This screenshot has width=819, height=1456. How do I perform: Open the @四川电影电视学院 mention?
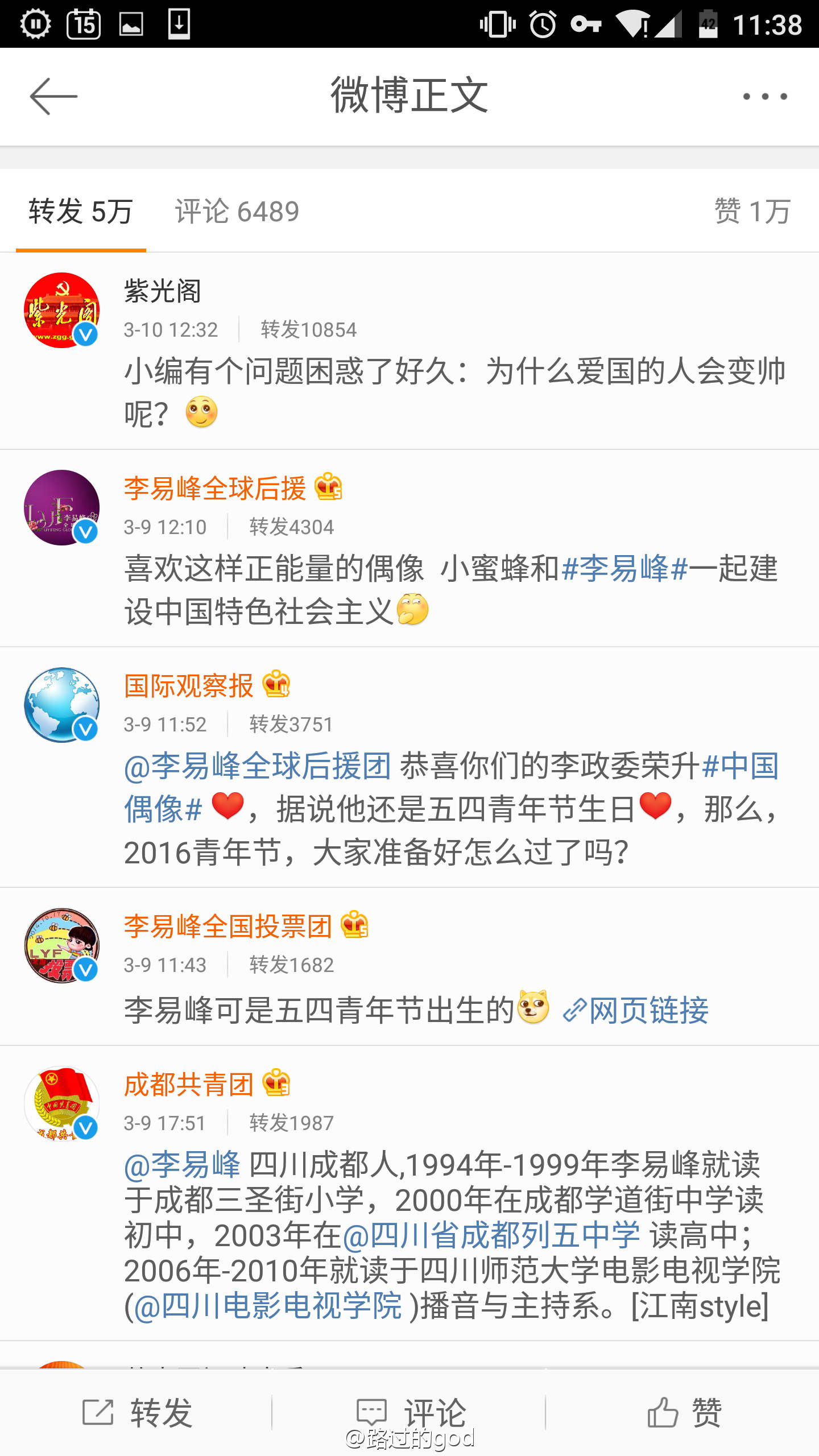pos(268,1306)
